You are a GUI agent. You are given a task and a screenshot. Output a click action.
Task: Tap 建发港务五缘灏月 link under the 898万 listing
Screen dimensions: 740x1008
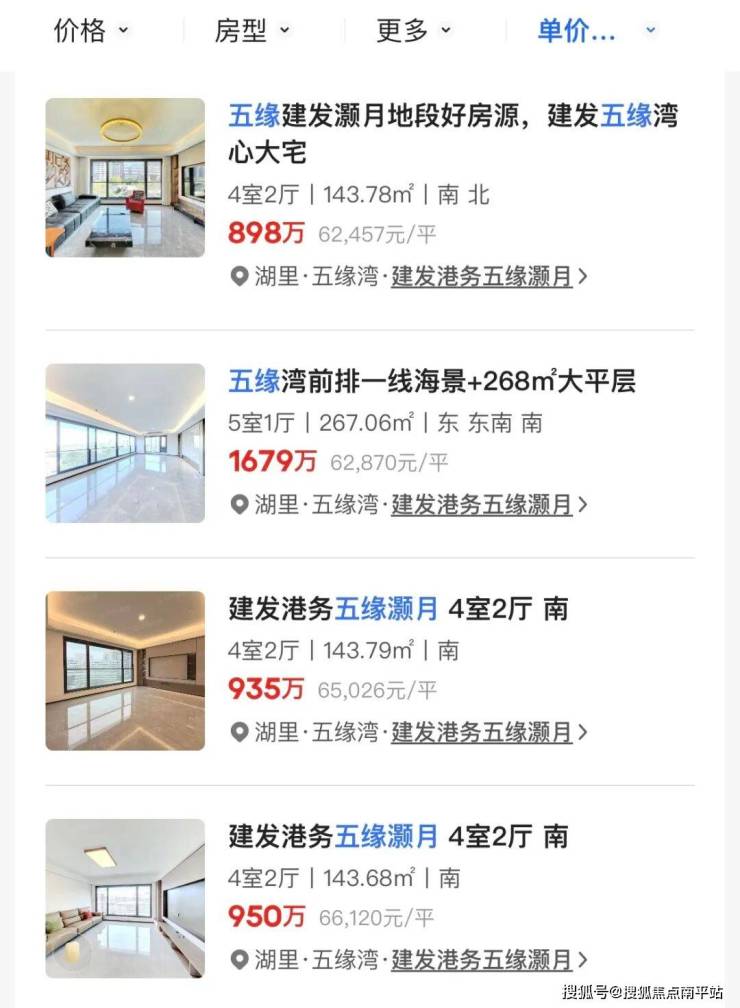(482, 276)
